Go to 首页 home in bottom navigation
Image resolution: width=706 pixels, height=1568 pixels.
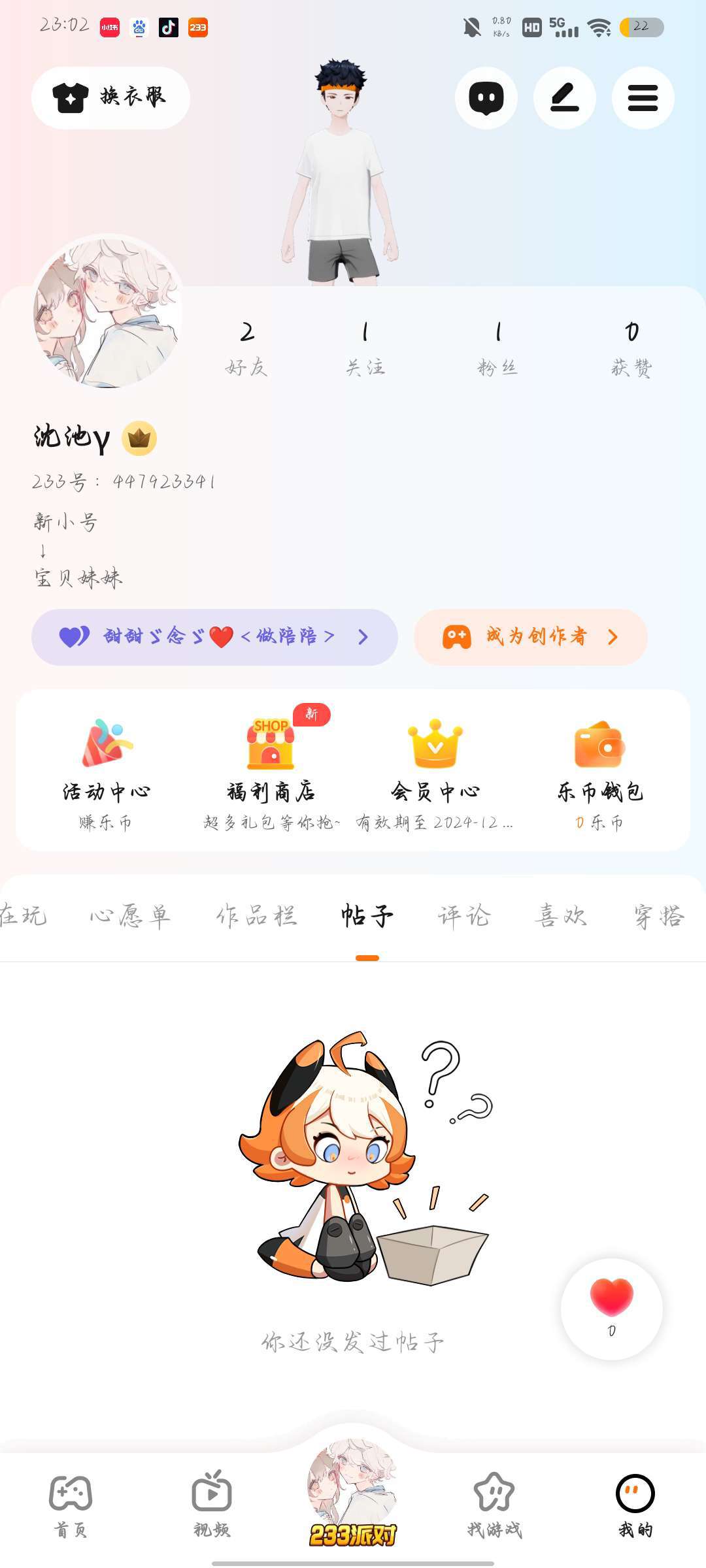pos(71,1503)
